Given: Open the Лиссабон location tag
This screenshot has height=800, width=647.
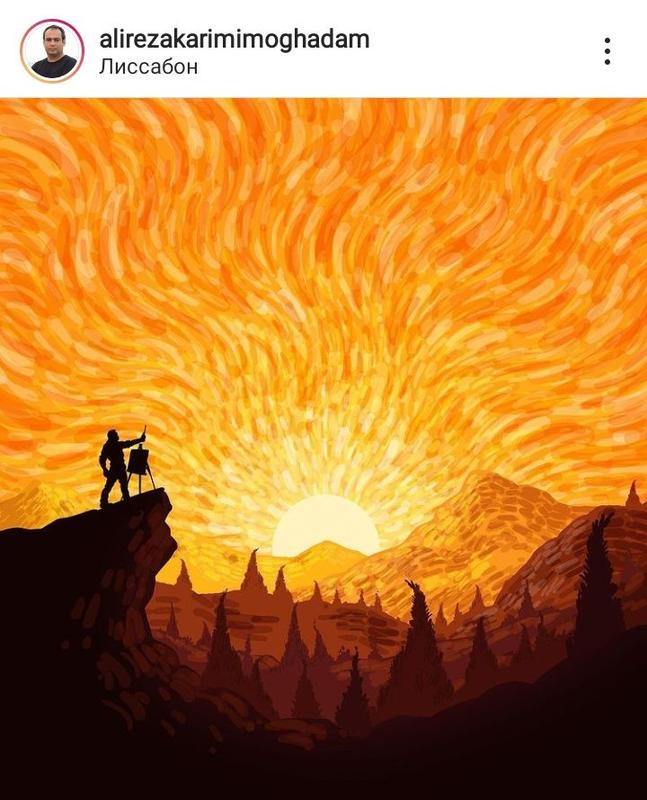Looking at the screenshot, I should point(149,67).
